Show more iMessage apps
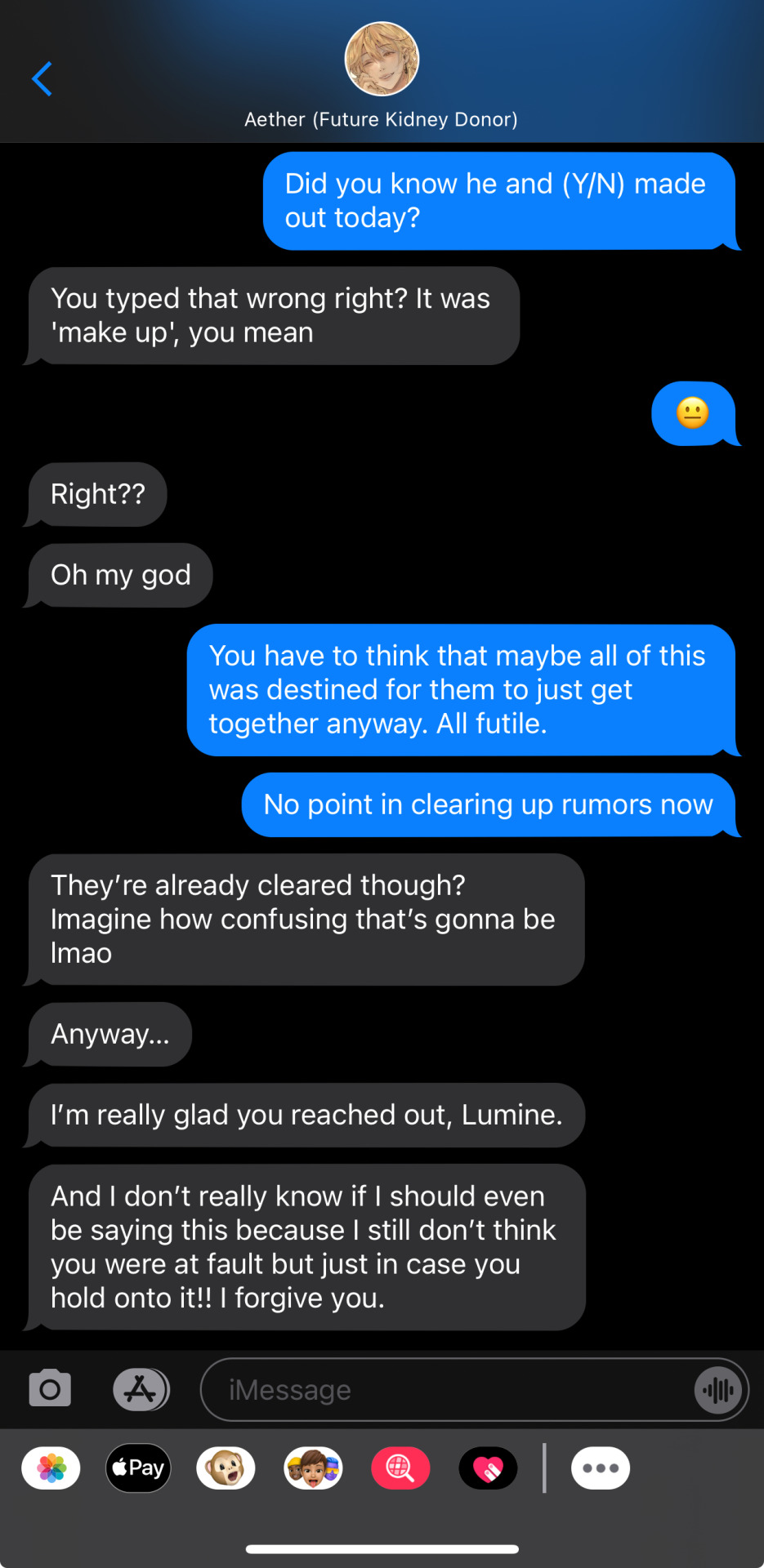The height and width of the screenshot is (1568, 764). click(601, 1468)
